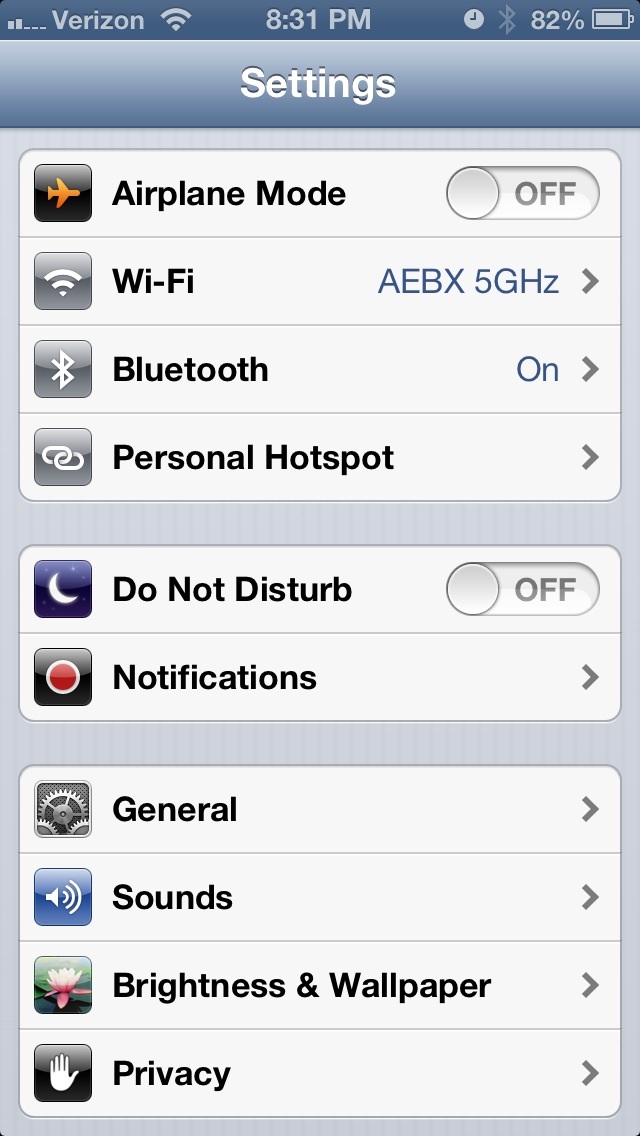This screenshot has width=640, height=1136.
Task: Open the Sounds settings
Action: pos(320,897)
